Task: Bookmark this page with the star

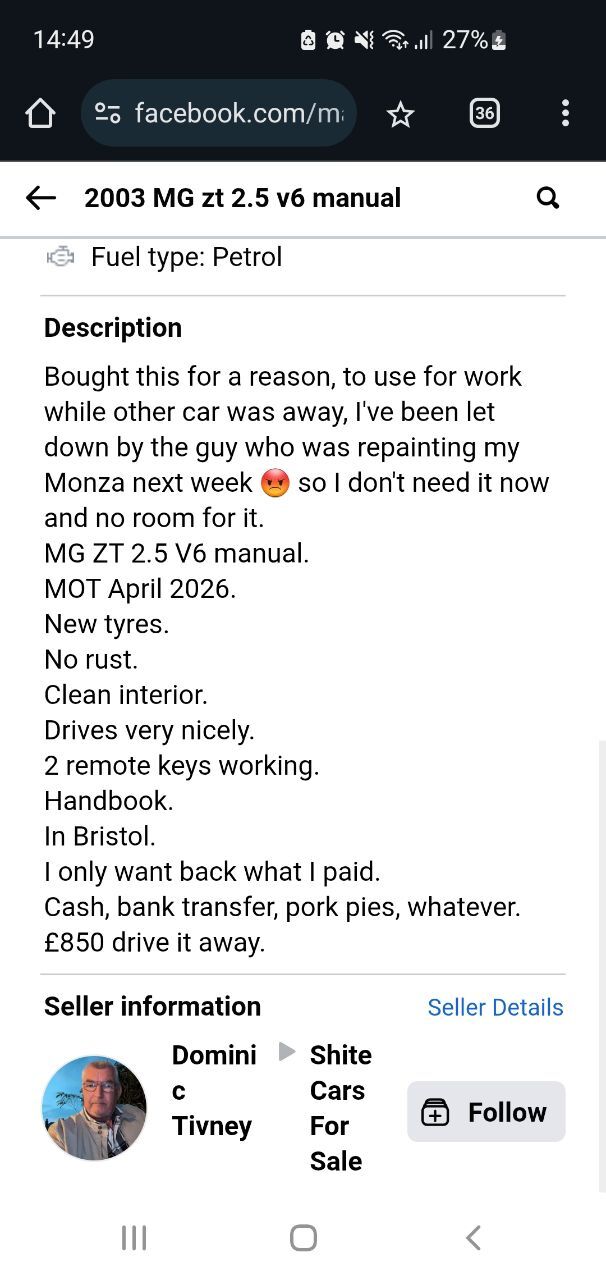Action: click(x=400, y=114)
